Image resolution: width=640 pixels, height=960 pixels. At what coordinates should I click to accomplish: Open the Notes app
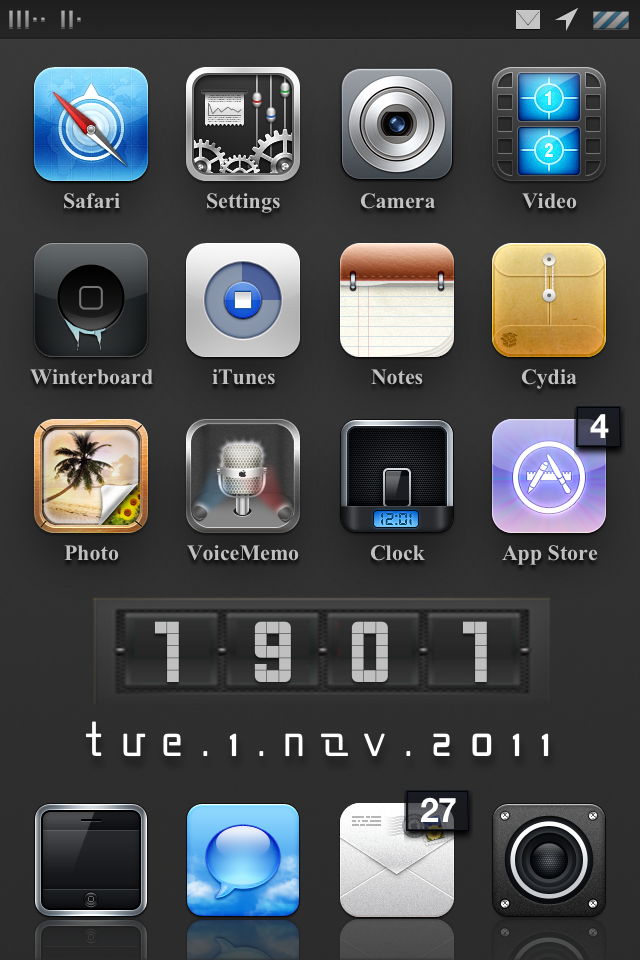pos(397,300)
